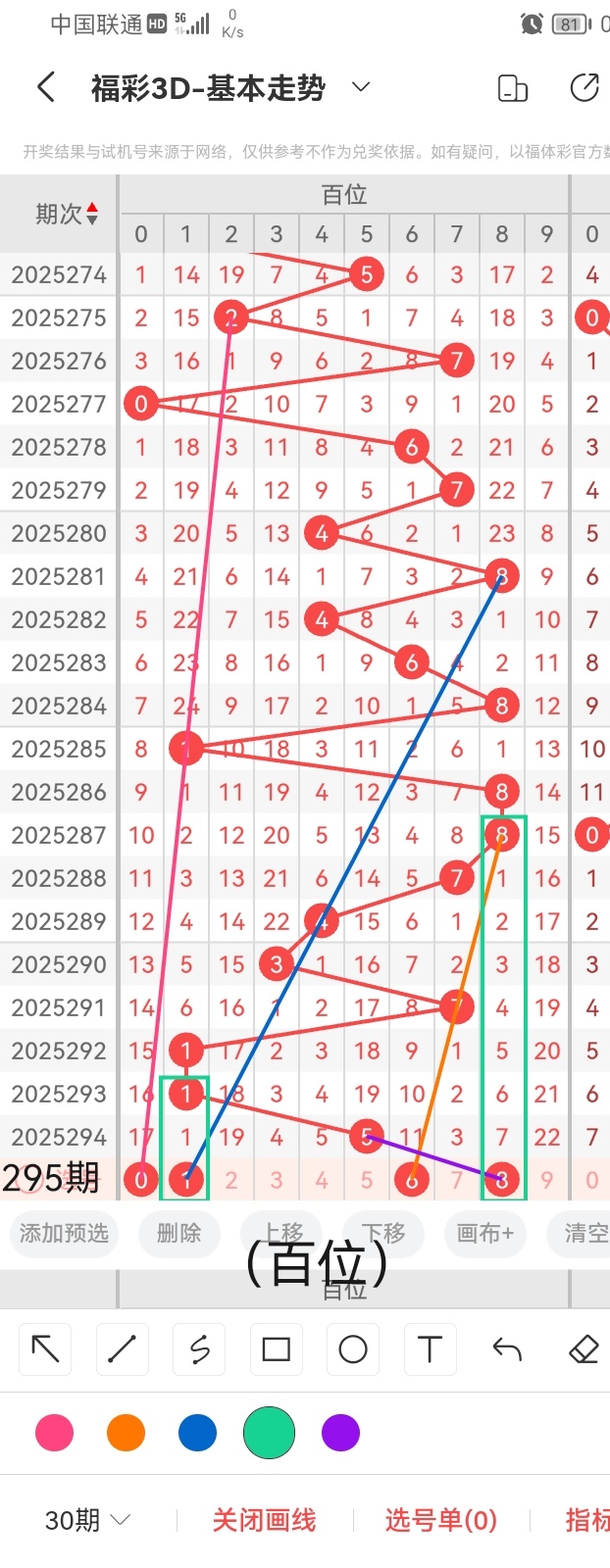
Task: Tap 添加预选 button
Action: coord(64,1233)
